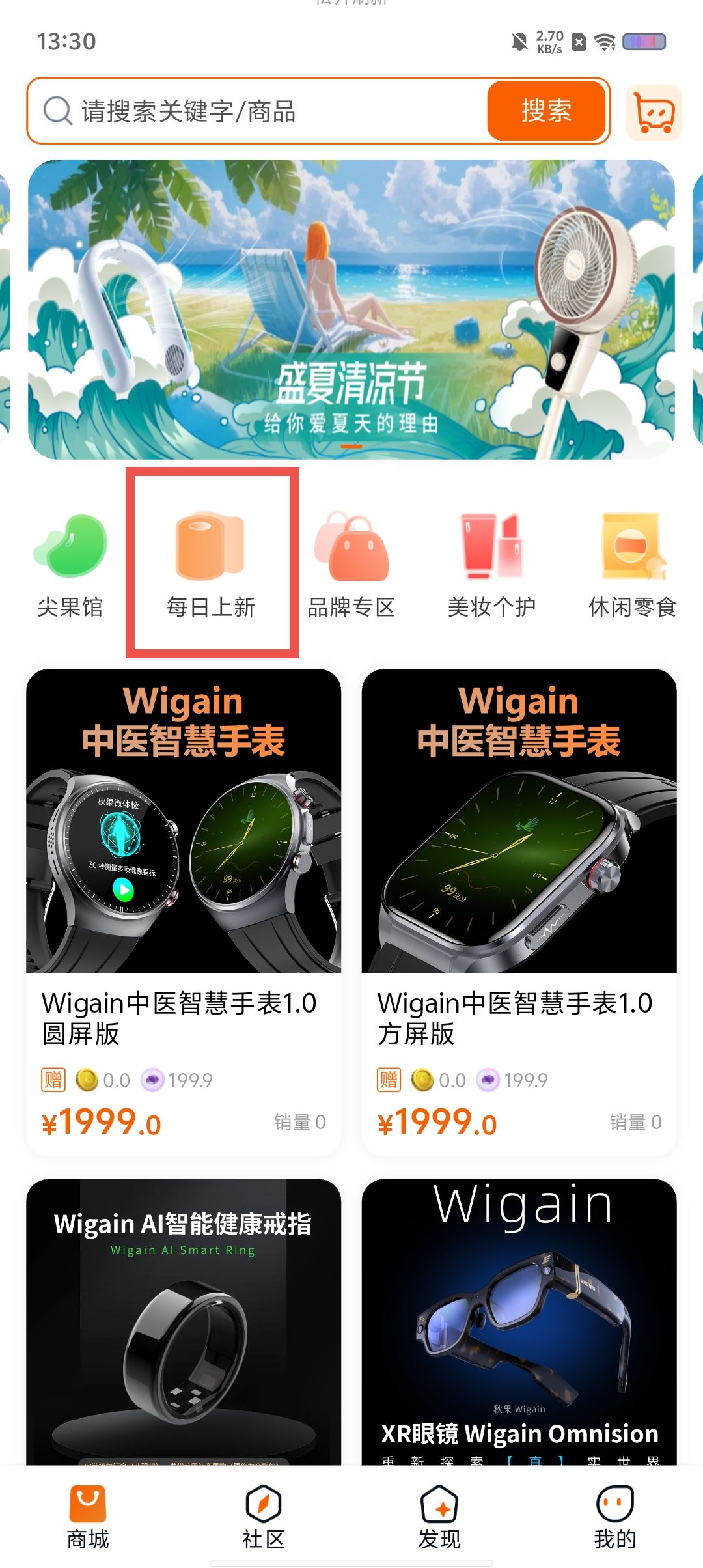Open the shopping cart icon

click(x=654, y=112)
